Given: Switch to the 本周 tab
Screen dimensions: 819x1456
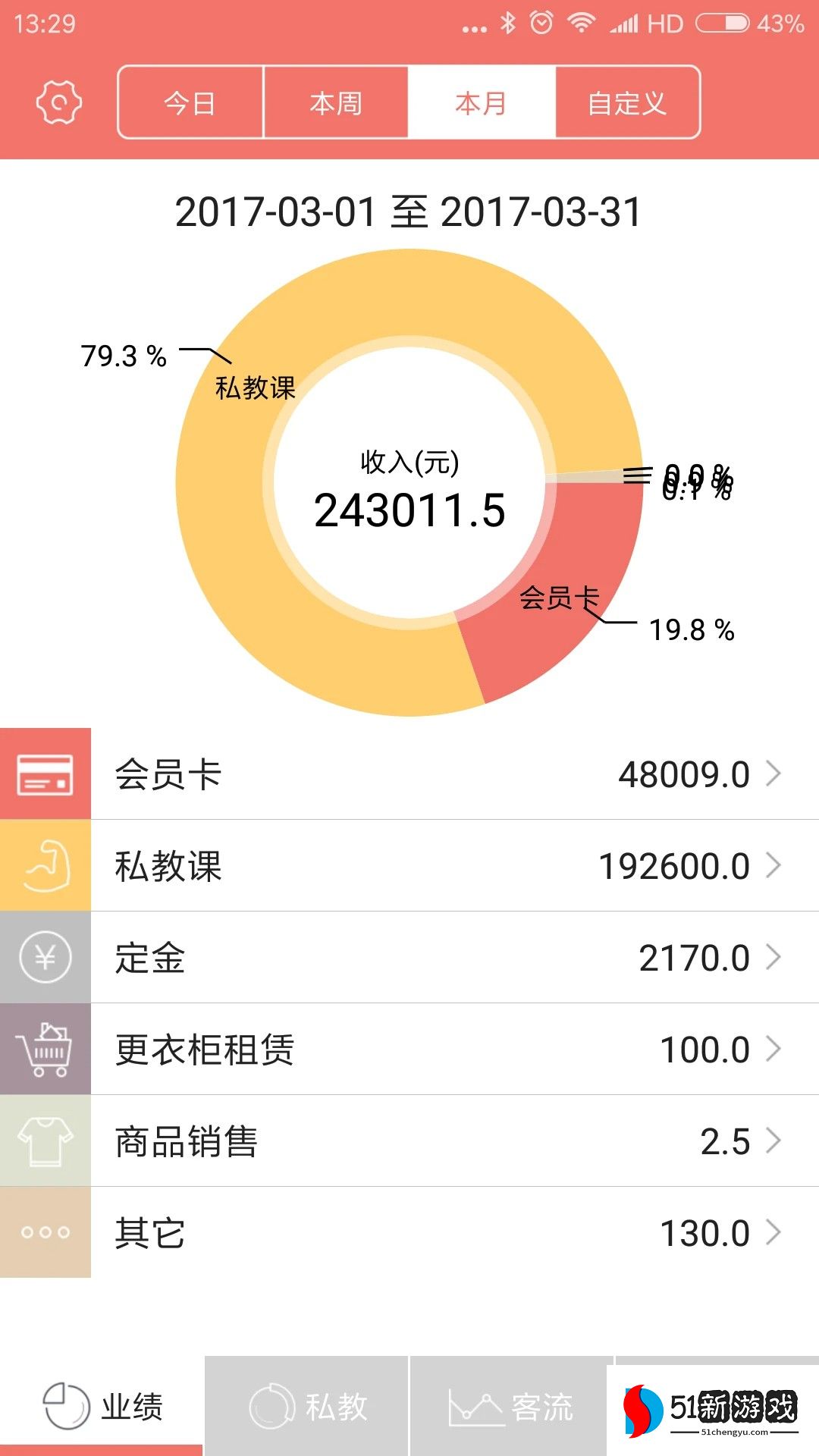Looking at the screenshot, I should pos(336,102).
